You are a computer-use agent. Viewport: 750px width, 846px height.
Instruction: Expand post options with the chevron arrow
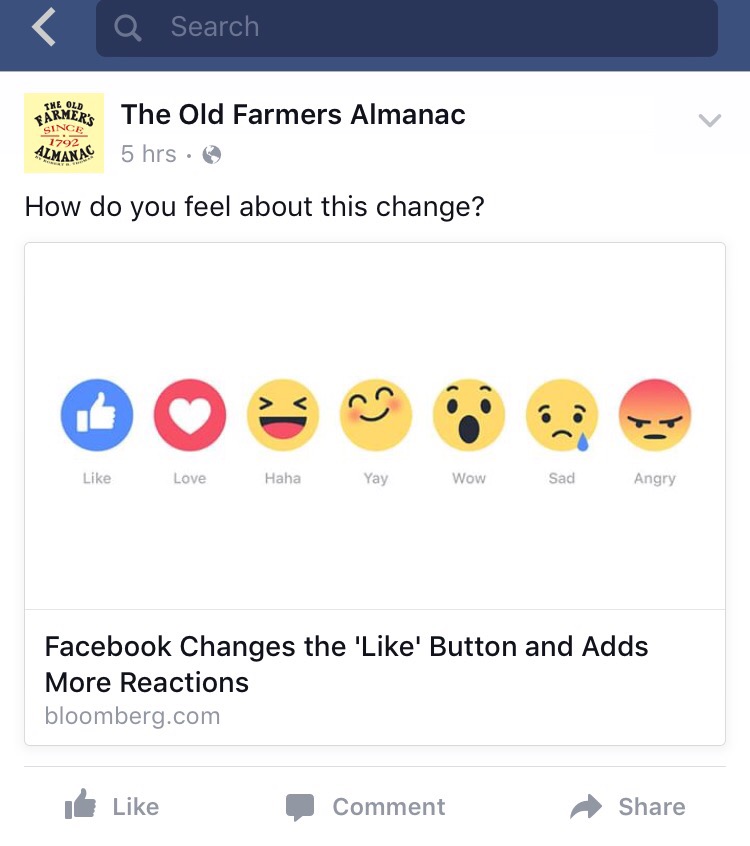click(710, 120)
